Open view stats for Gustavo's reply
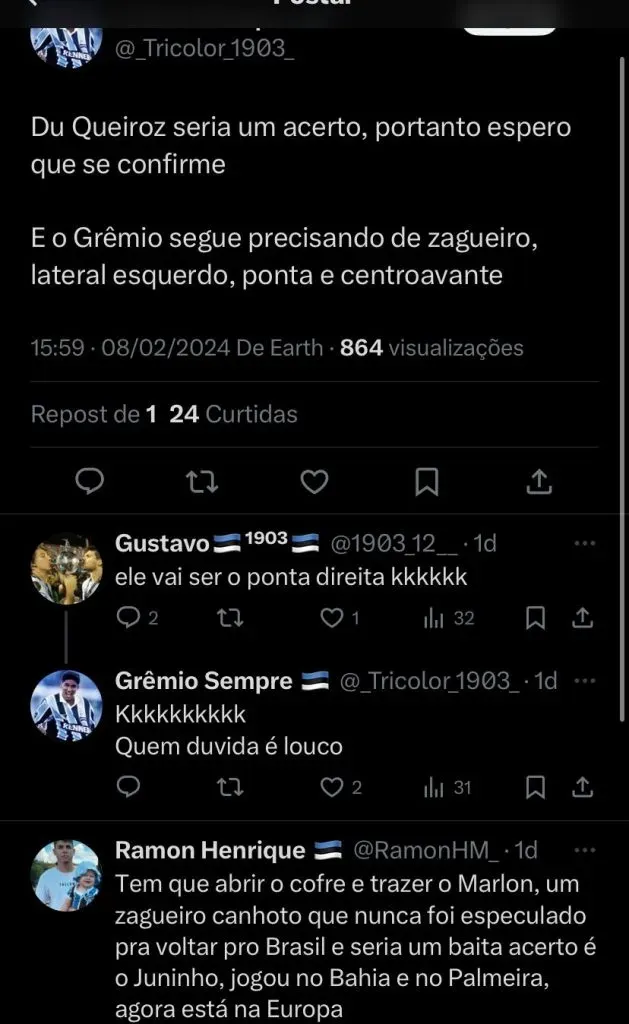The height and width of the screenshot is (1024, 629). 448,619
